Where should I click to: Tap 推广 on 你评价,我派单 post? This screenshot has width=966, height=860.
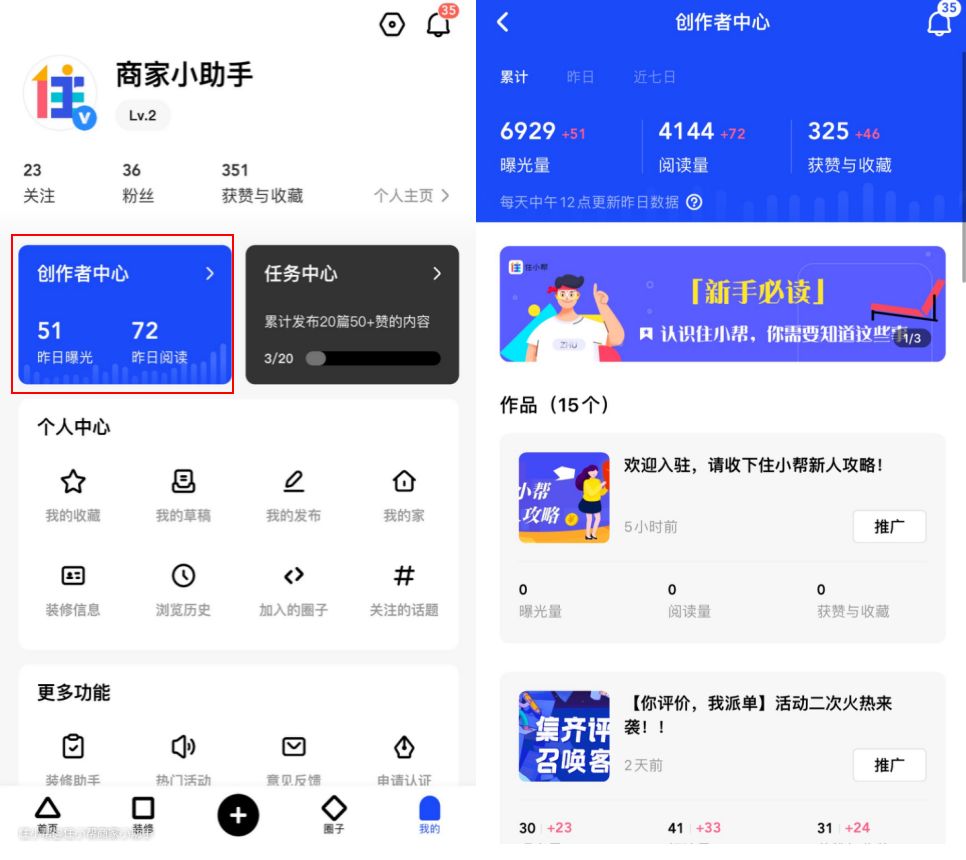[x=889, y=765]
